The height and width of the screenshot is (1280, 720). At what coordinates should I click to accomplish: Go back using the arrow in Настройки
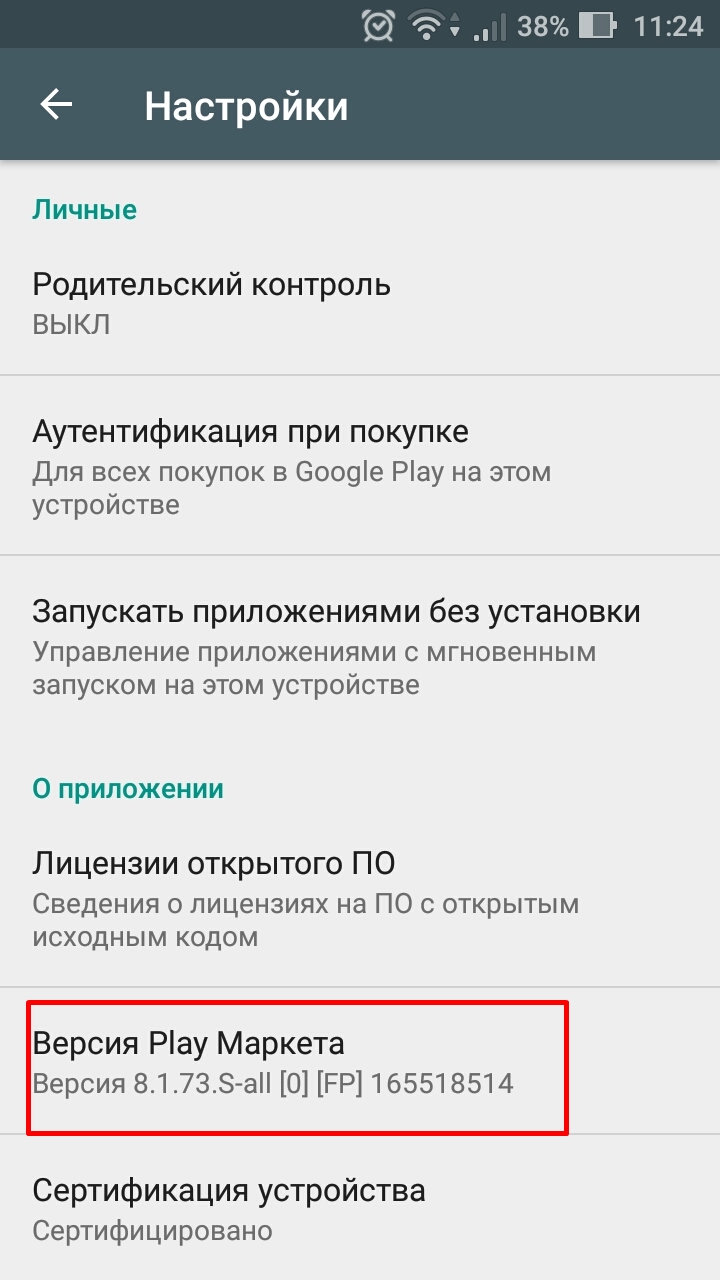pyautogui.click(x=56, y=105)
